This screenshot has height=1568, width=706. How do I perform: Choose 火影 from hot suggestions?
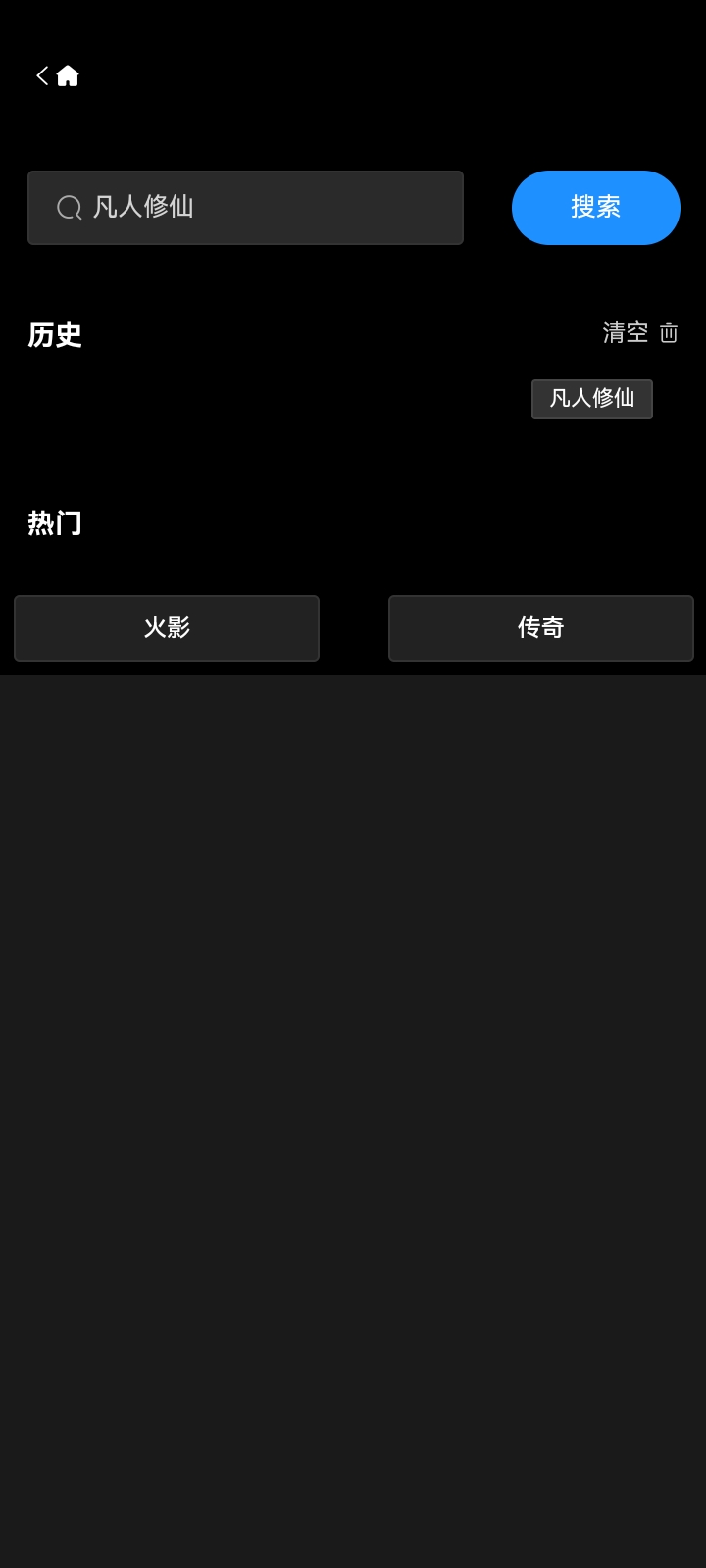click(166, 628)
